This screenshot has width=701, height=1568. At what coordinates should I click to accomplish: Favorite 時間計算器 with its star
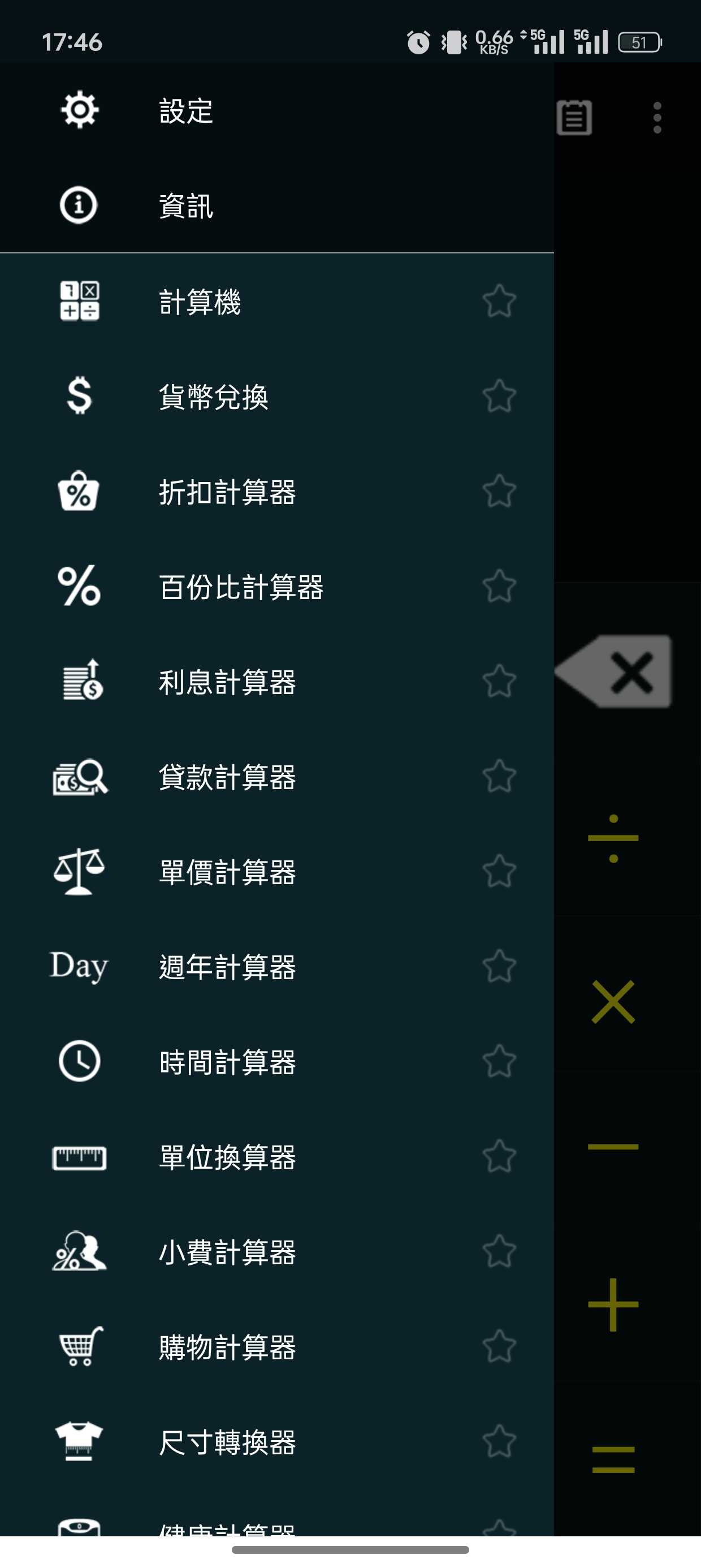point(500,1061)
